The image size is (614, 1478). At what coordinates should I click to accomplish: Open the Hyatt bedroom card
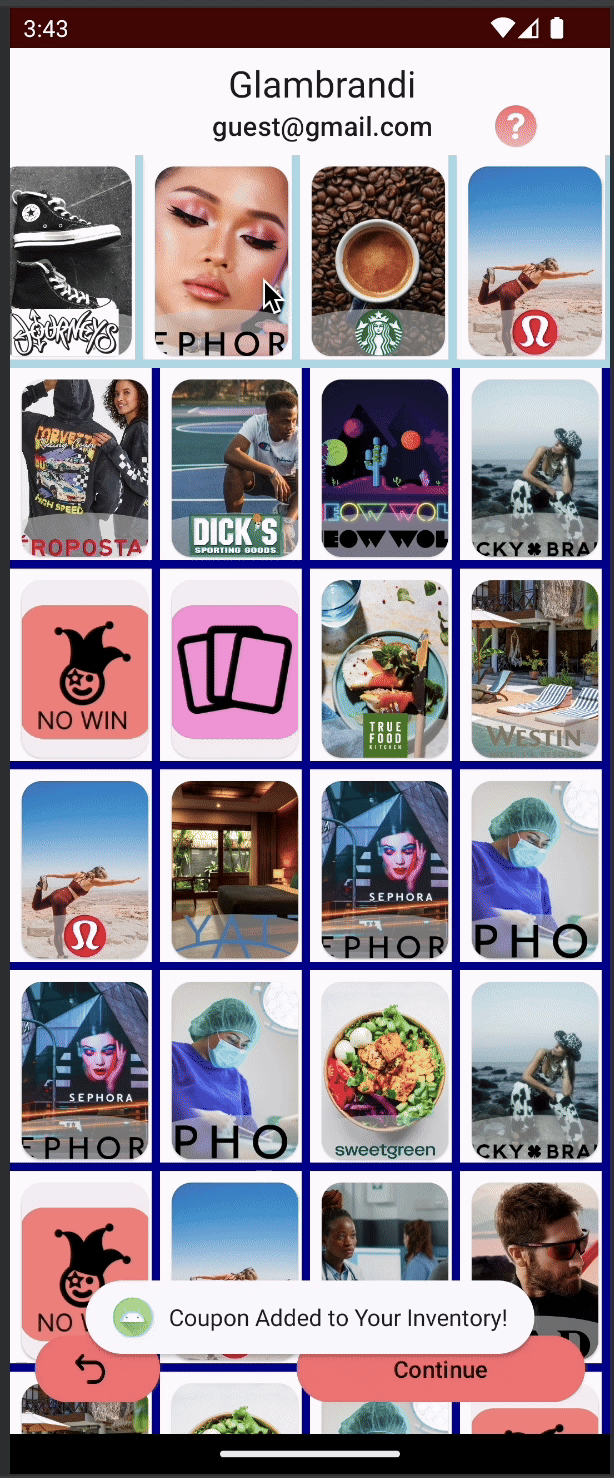point(235,870)
